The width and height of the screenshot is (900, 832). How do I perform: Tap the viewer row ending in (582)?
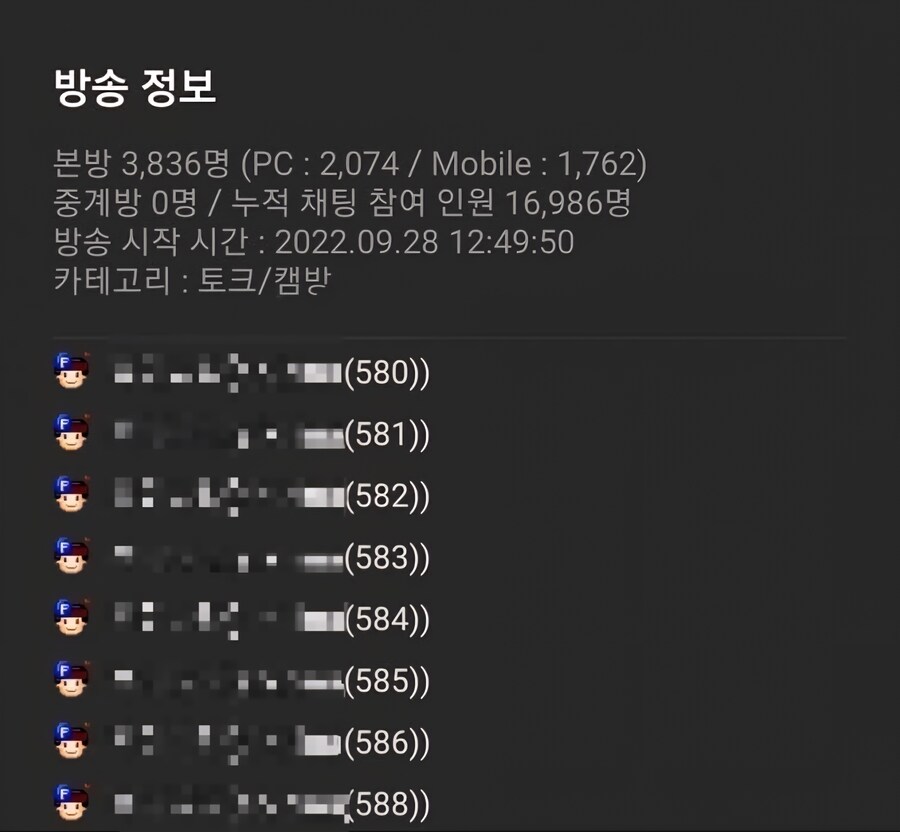270,496
